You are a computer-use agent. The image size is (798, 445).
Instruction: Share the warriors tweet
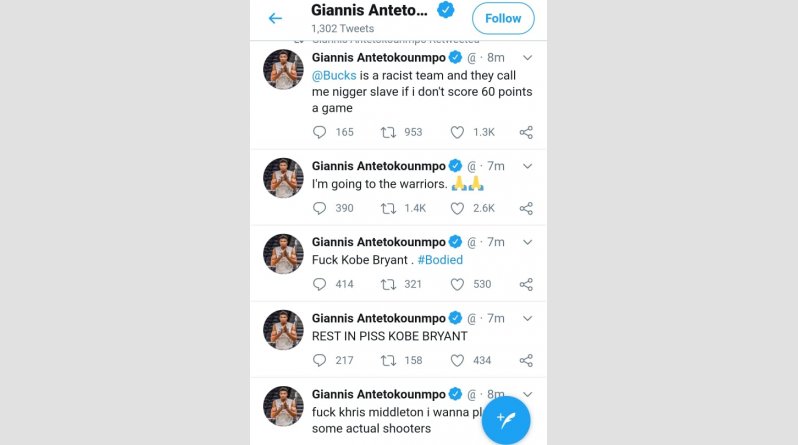526,208
